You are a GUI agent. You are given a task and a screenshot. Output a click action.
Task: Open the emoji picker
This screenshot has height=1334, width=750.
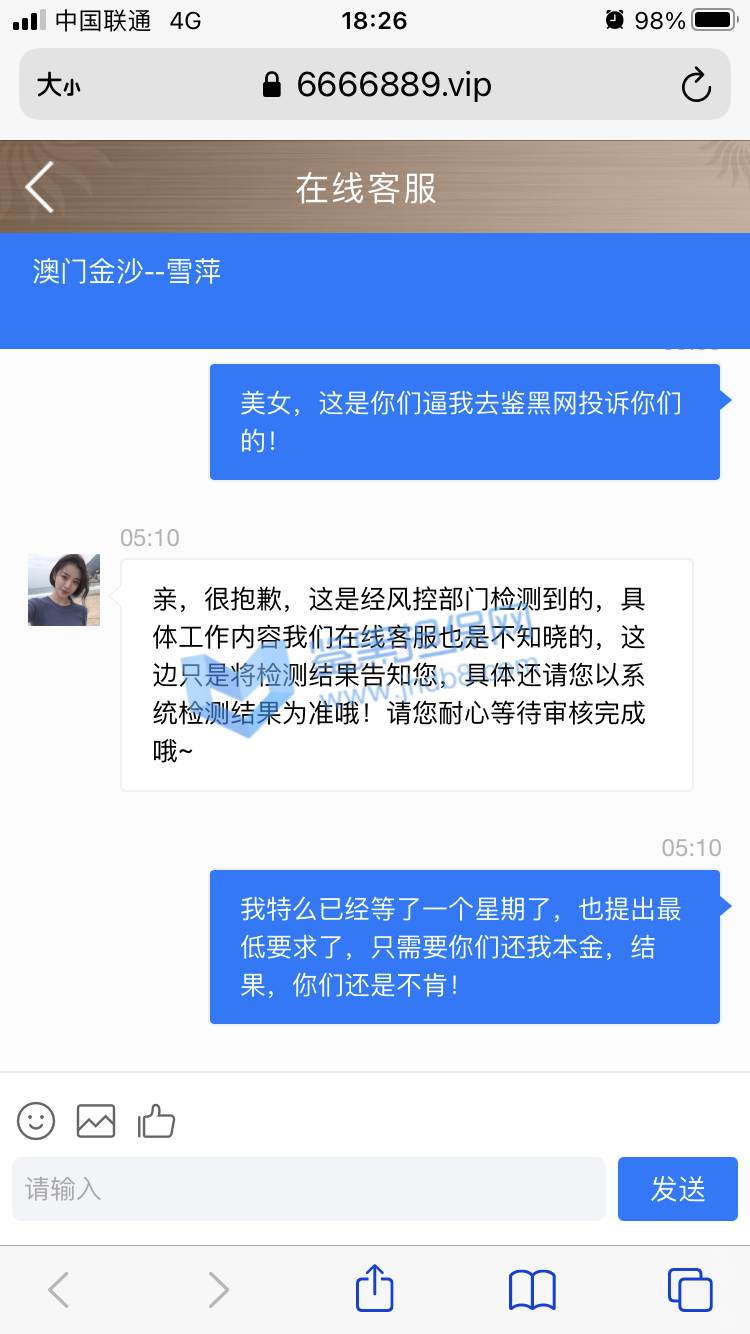click(36, 1121)
